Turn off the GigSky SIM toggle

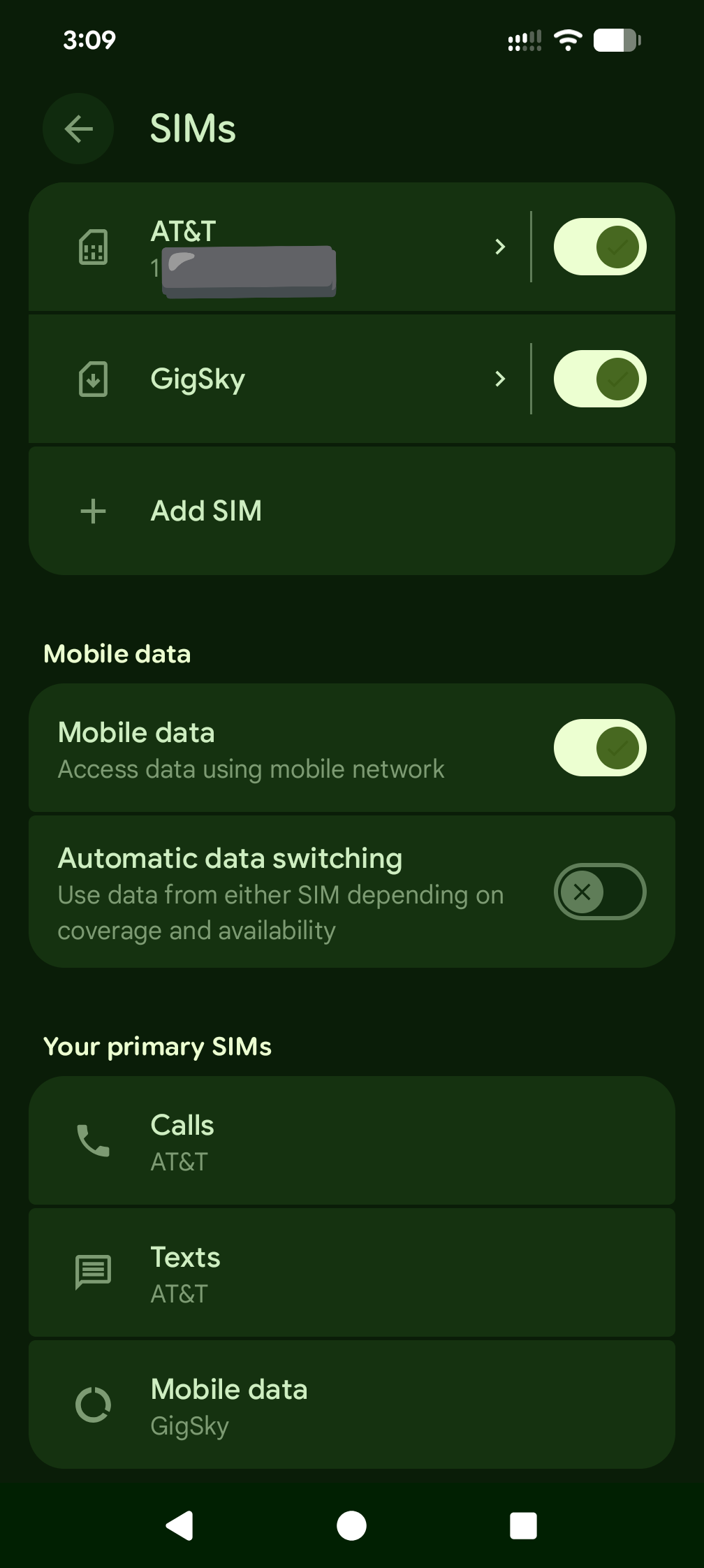[600, 379]
